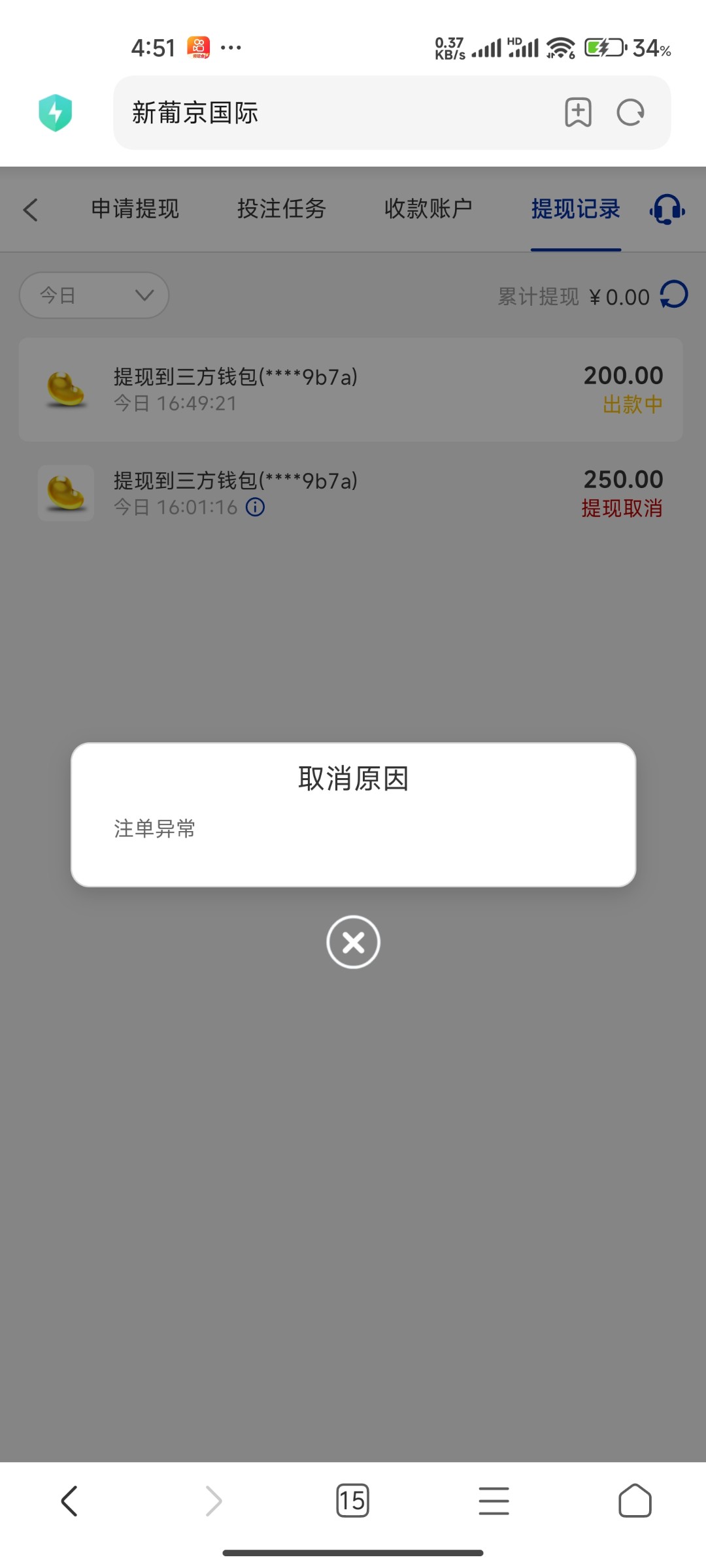Navigate back in the browser toolbar
The image size is (706, 1568).
click(x=69, y=1501)
